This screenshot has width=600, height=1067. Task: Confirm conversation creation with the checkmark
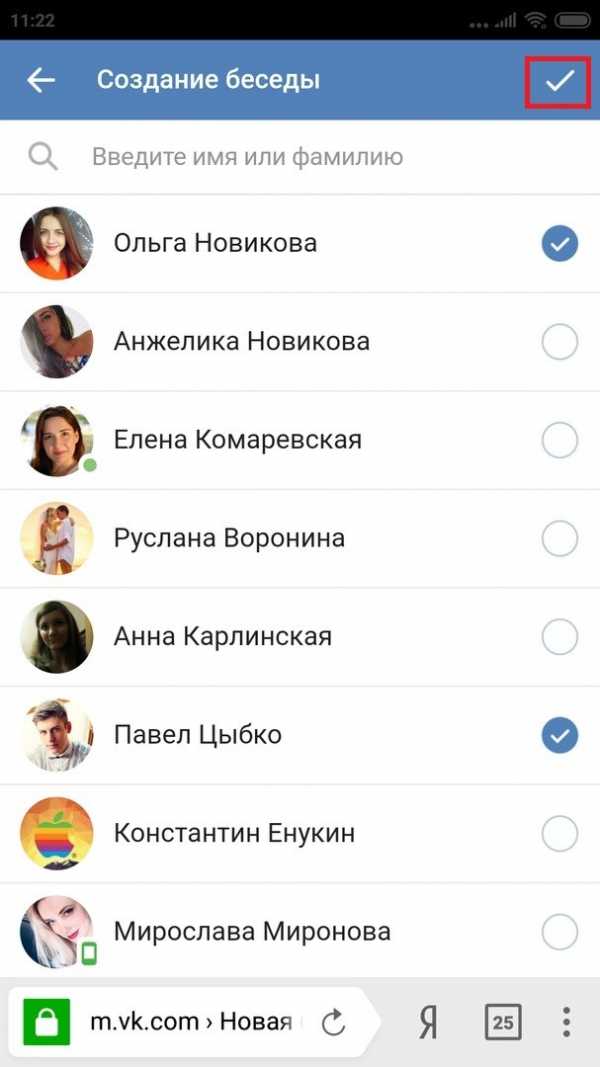tap(559, 81)
